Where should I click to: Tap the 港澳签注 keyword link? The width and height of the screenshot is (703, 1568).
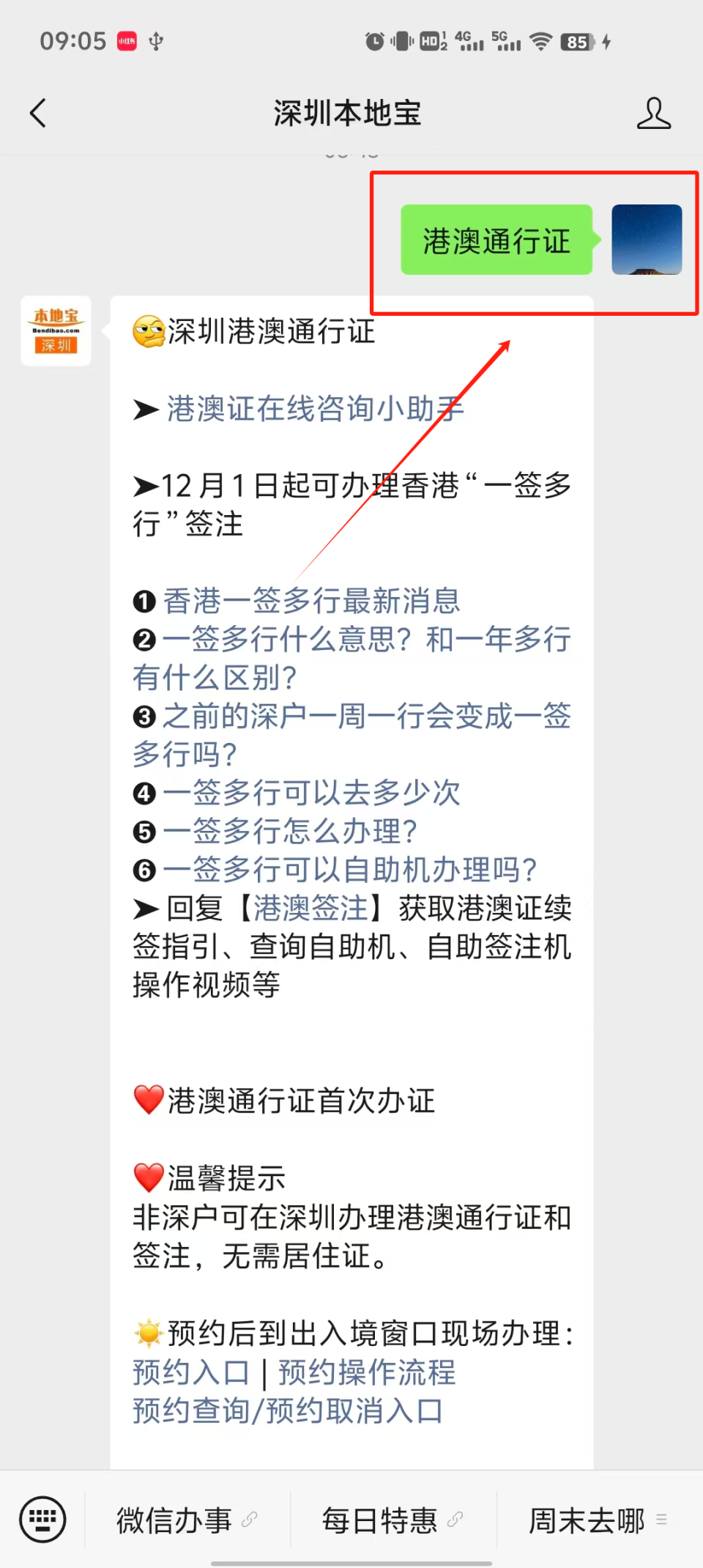(x=308, y=907)
